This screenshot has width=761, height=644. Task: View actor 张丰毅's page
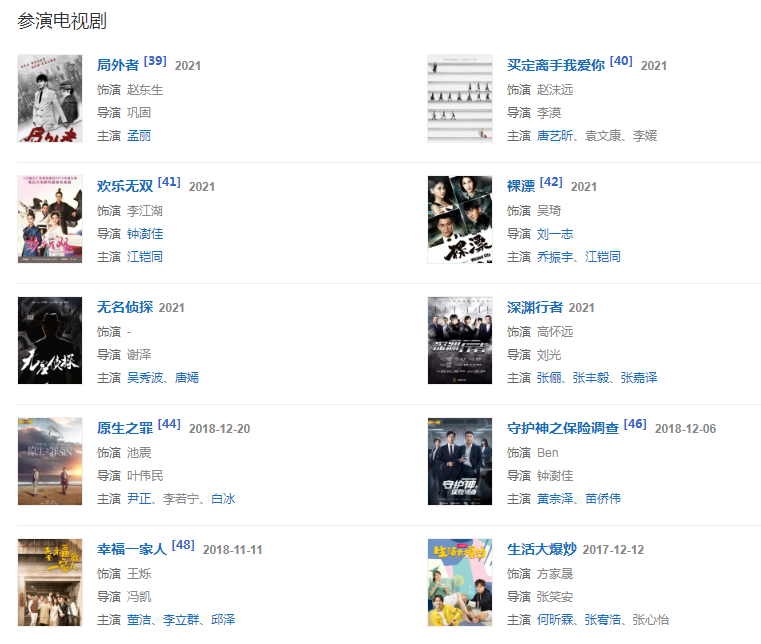[x=590, y=377]
